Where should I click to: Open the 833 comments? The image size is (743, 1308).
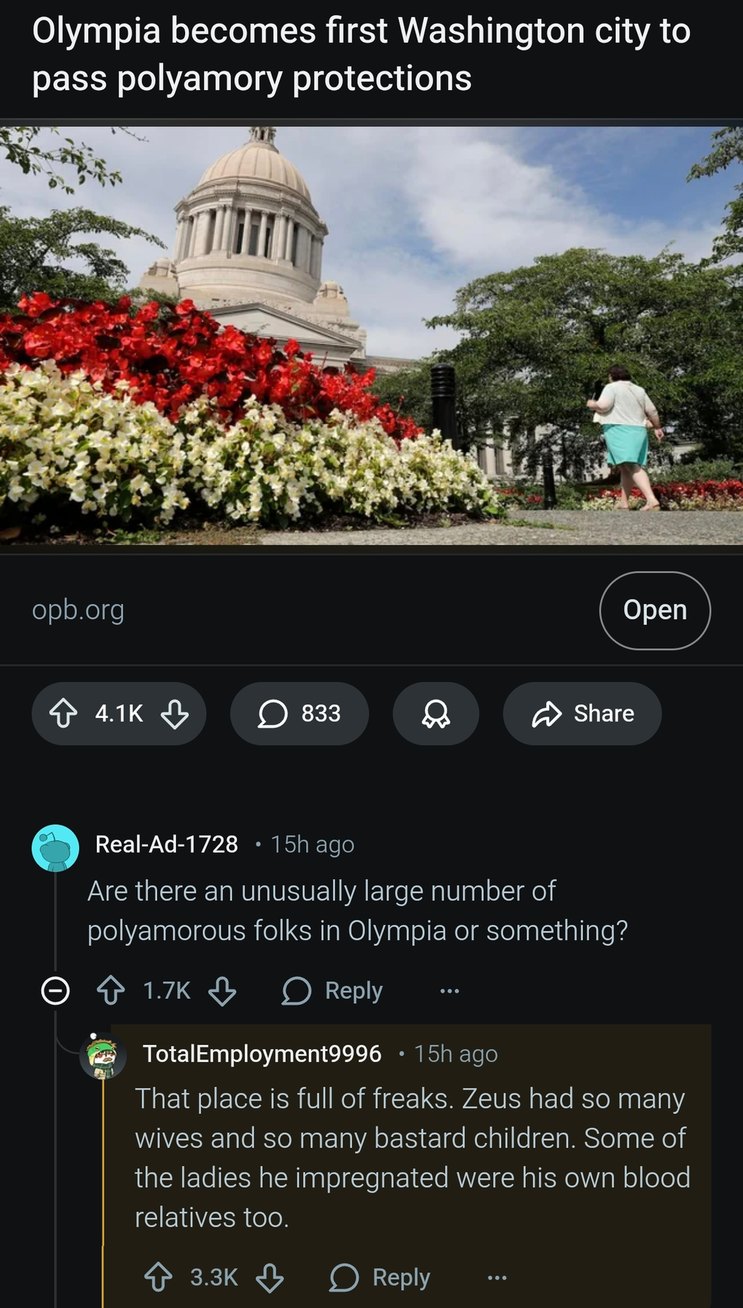[299, 713]
